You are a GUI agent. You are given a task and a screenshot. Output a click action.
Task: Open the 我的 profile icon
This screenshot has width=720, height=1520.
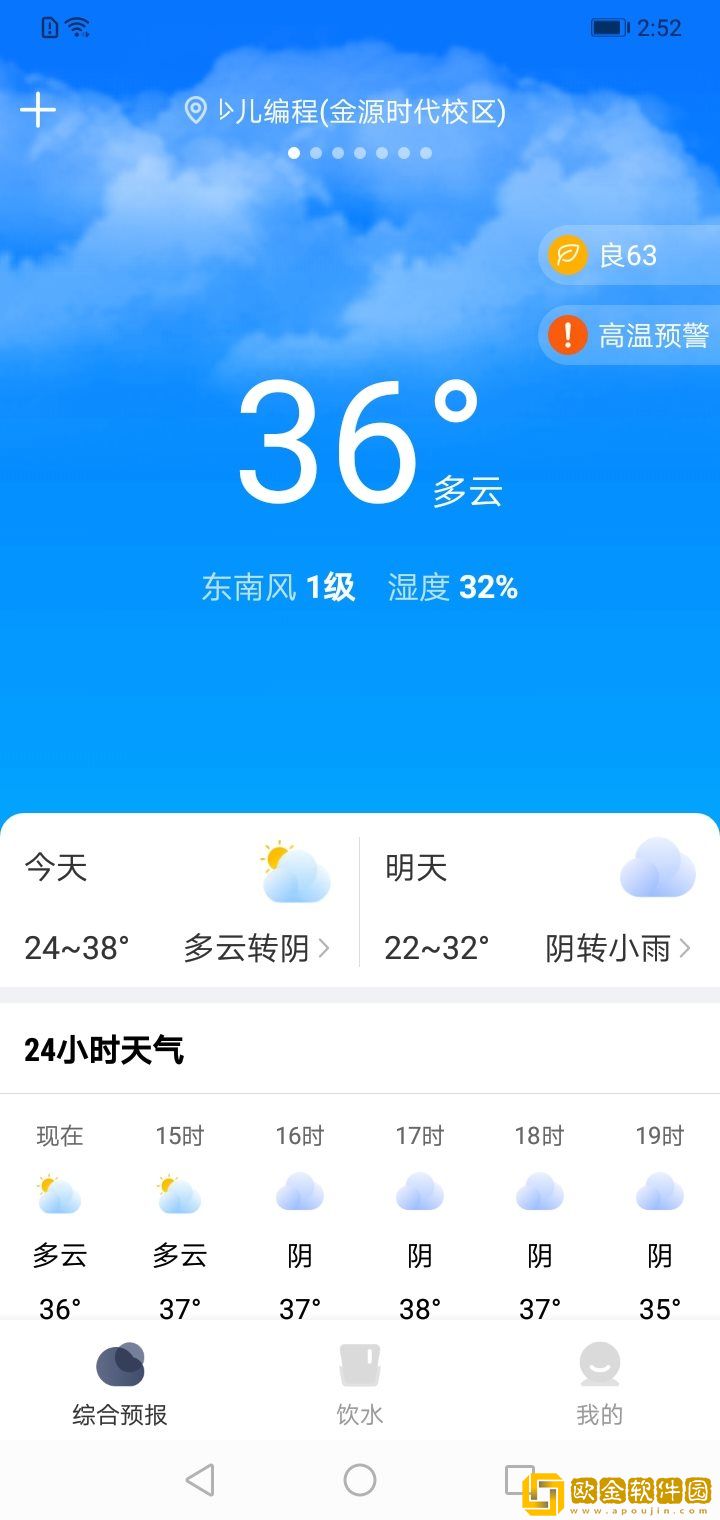click(599, 1365)
